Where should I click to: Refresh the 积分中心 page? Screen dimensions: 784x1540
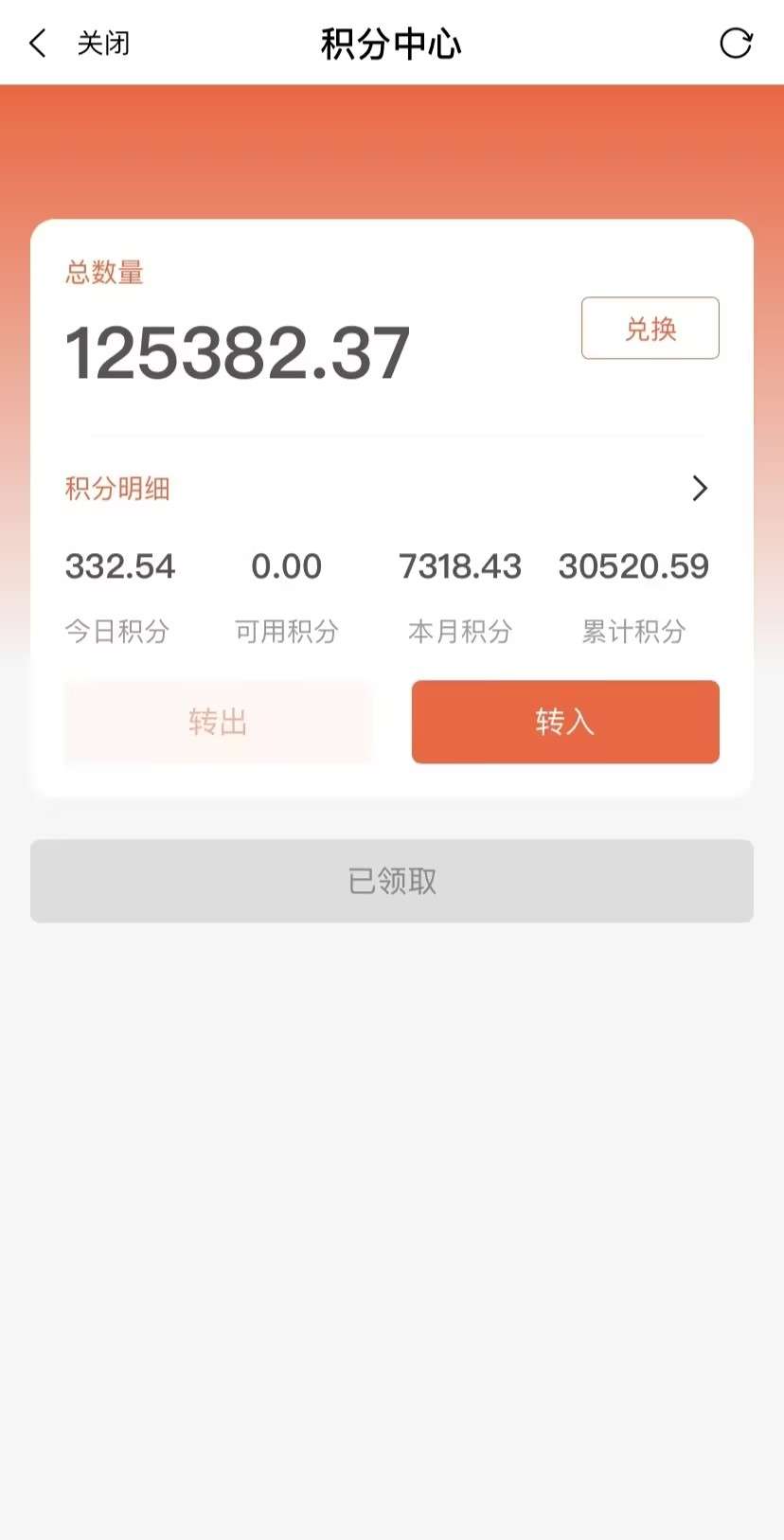click(736, 43)
